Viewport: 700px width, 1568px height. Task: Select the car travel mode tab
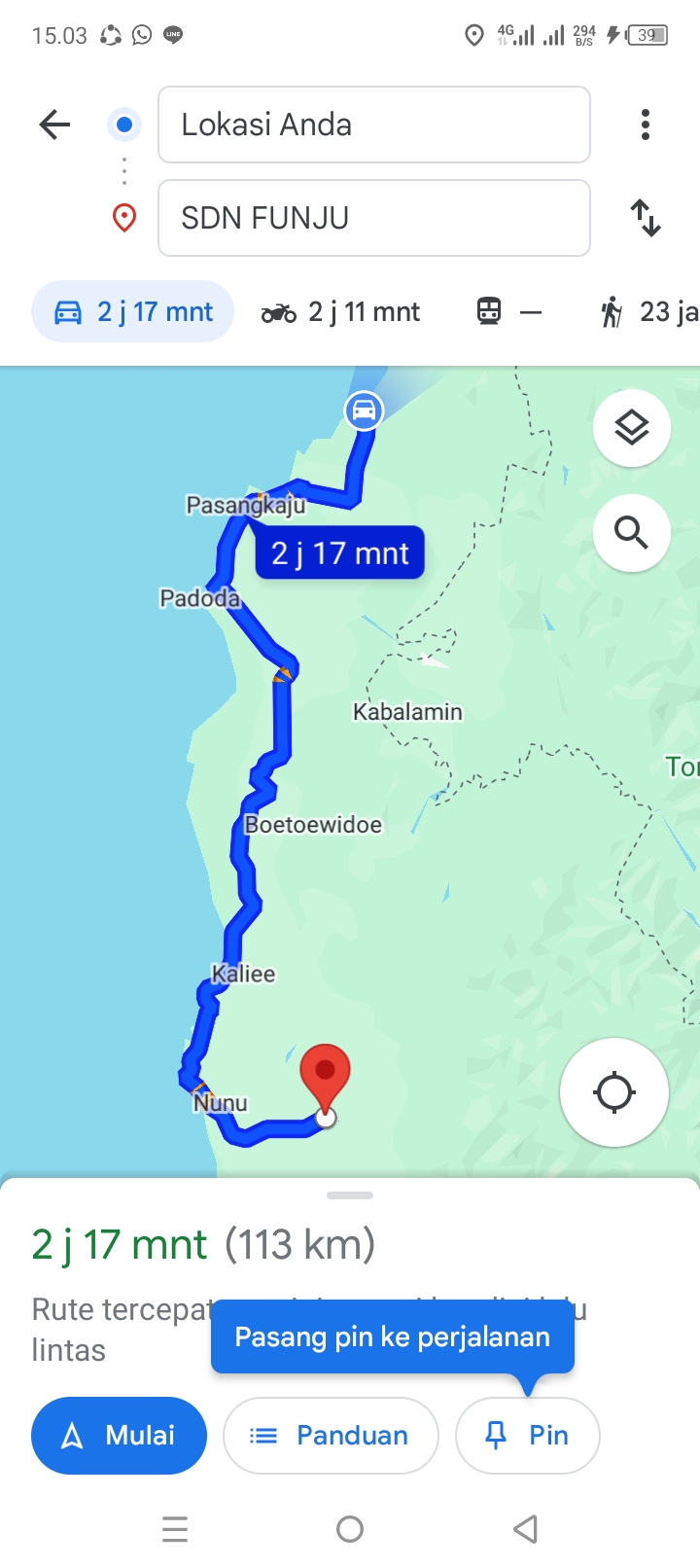coord(133,311)
